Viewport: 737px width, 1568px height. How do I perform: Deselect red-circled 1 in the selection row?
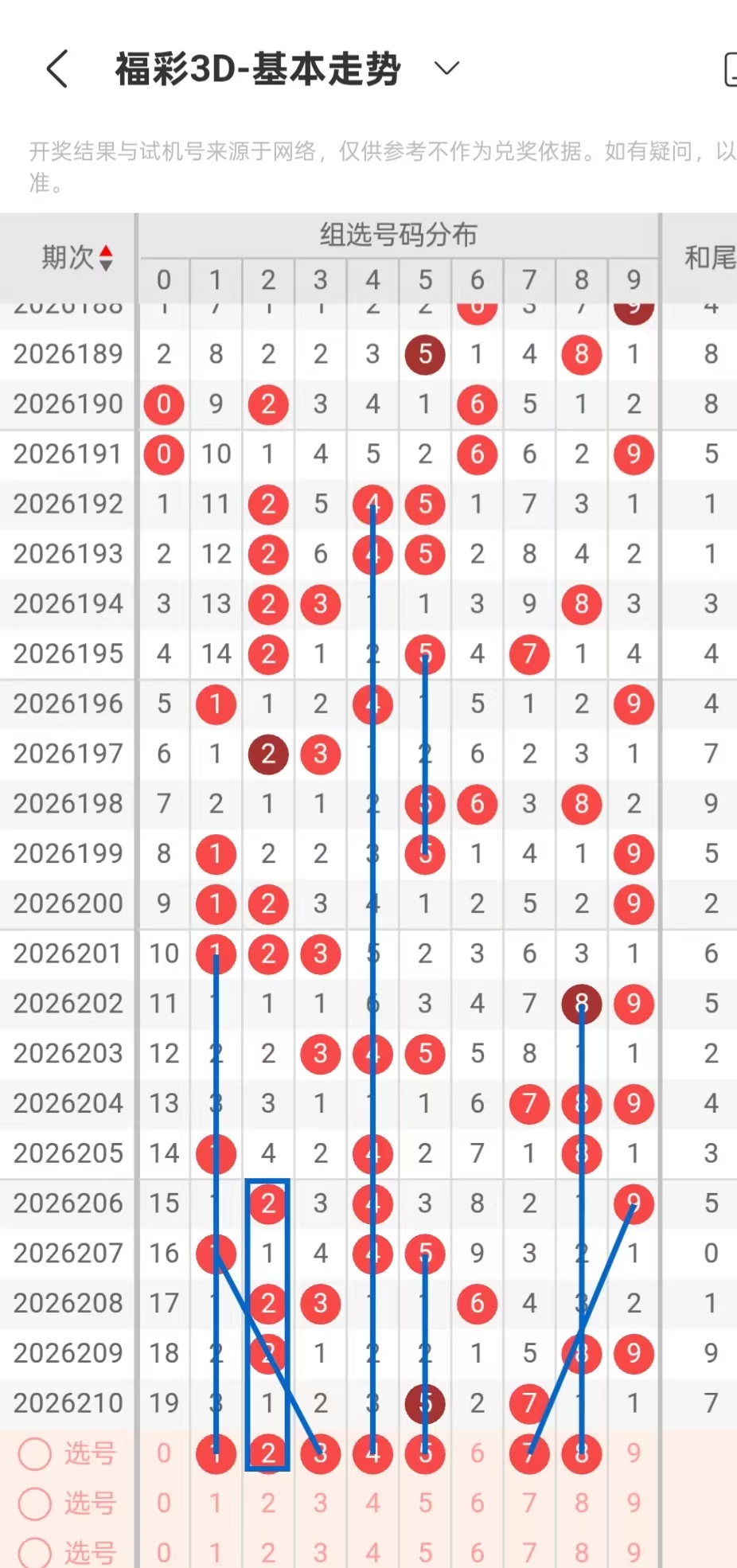(x=216, y=1453)
